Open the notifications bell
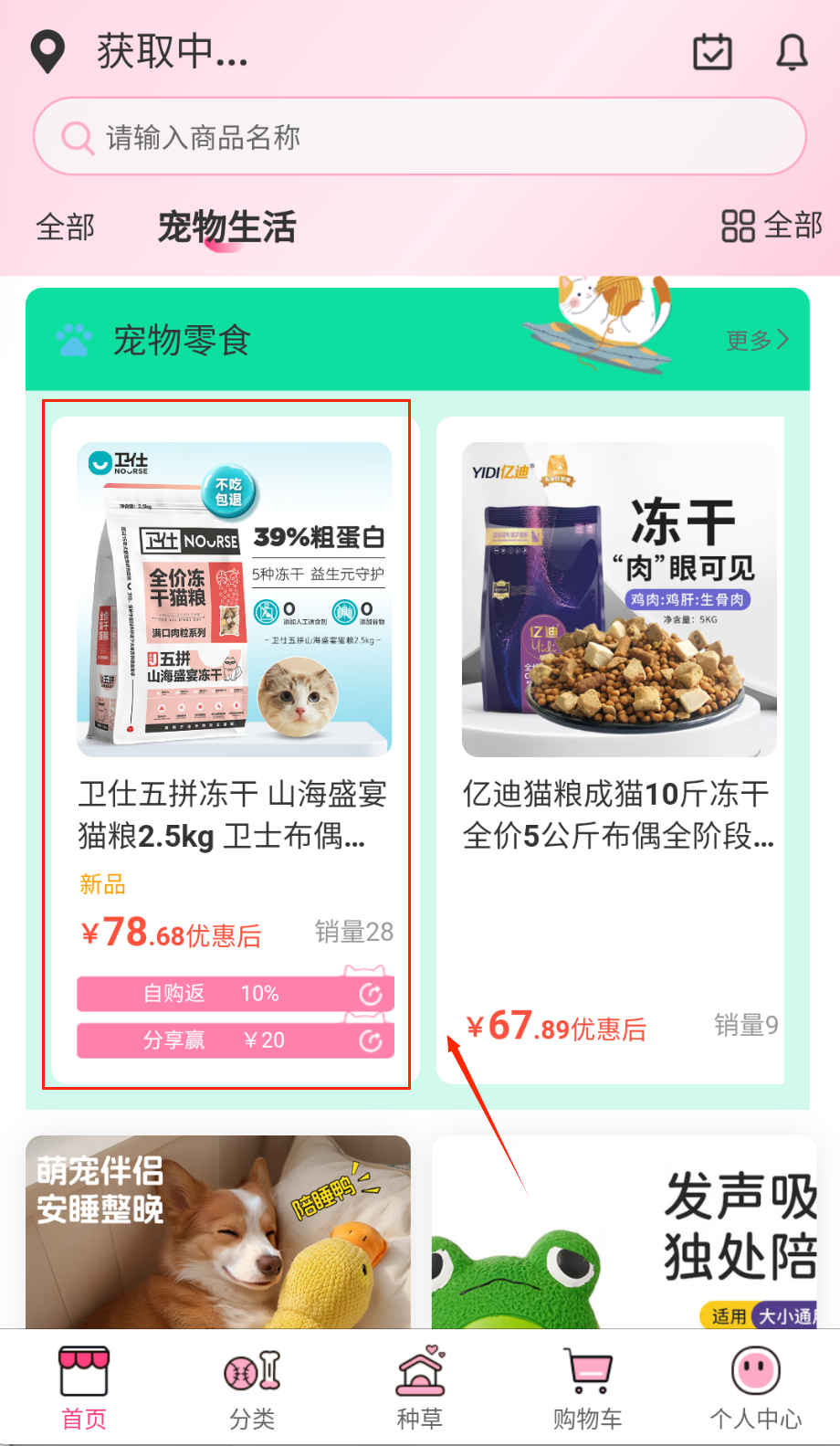840x1446 pixels. 792,52
